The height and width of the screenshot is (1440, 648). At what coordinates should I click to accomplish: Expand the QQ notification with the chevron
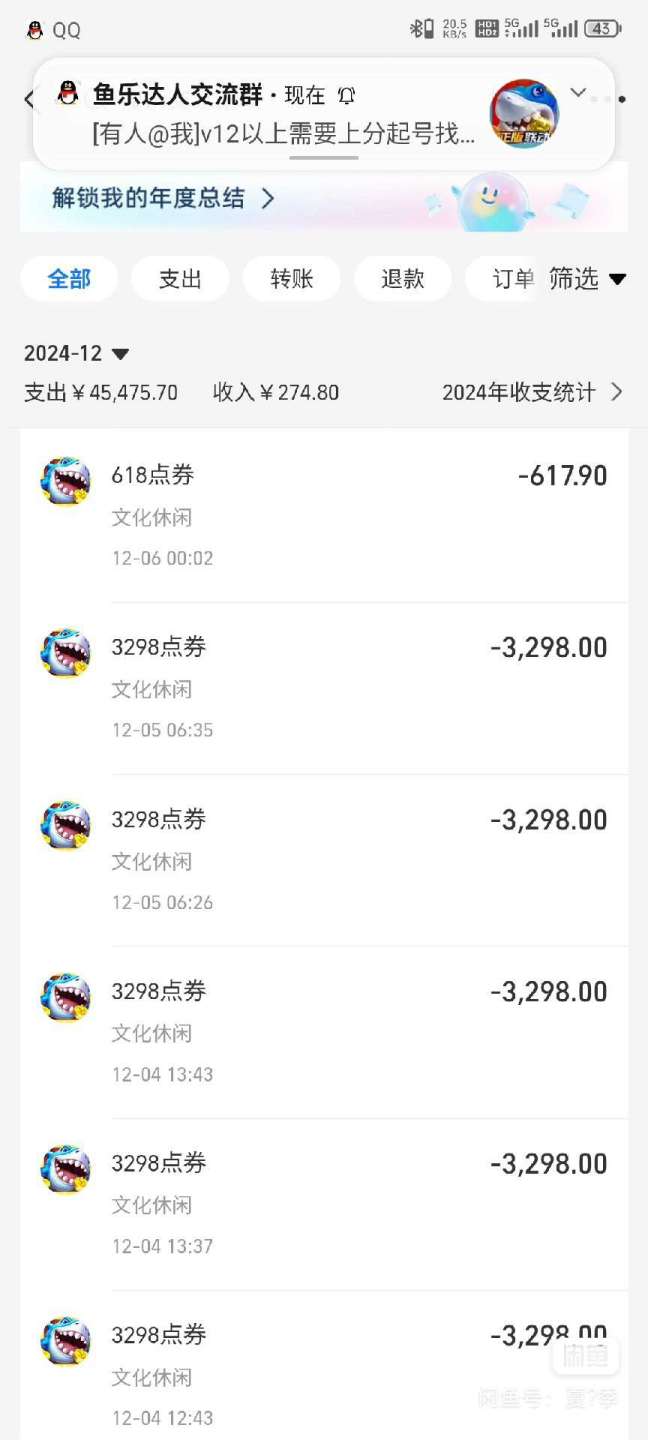(578, 93)
